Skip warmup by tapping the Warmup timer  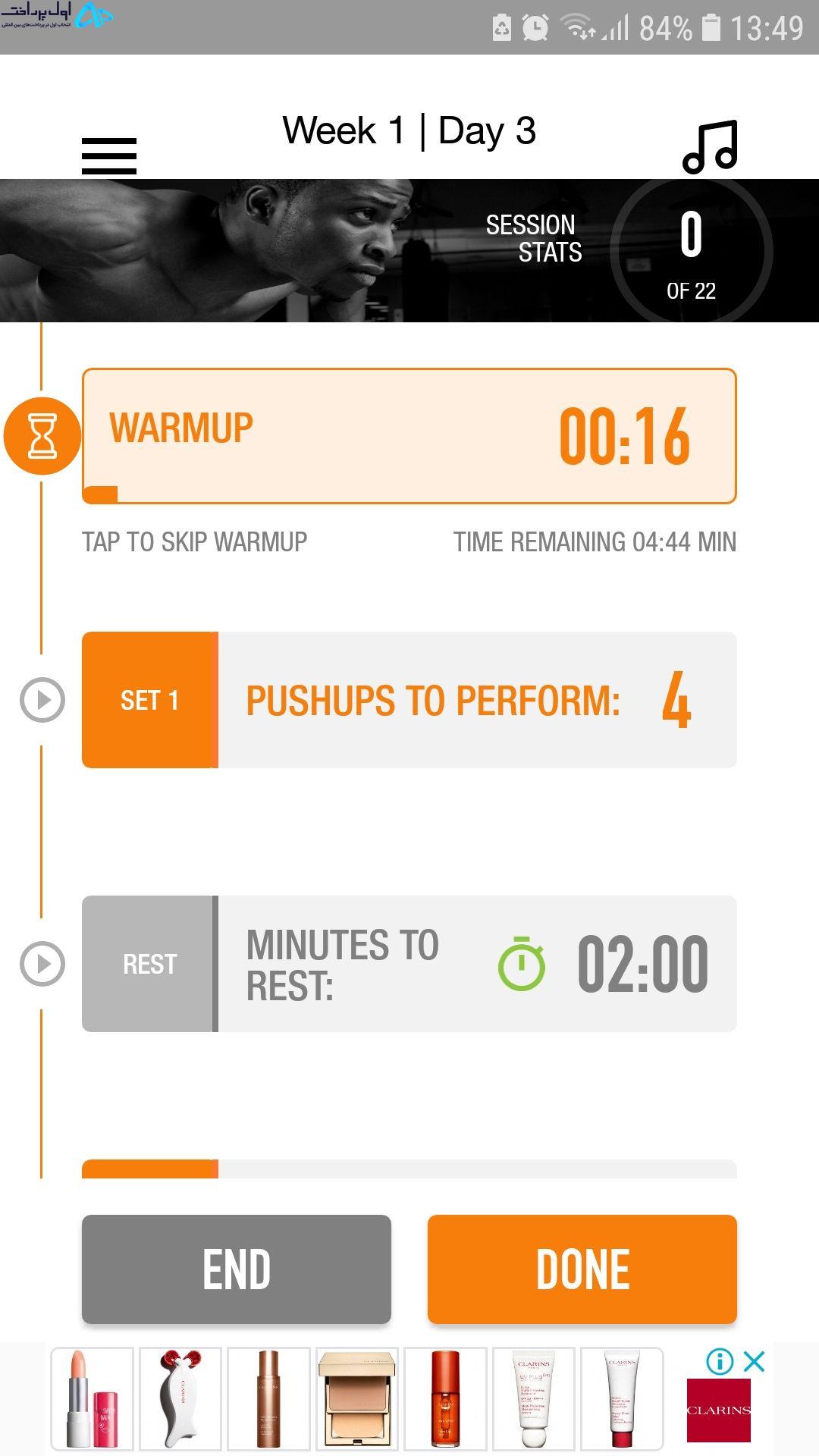pos(409,436)
